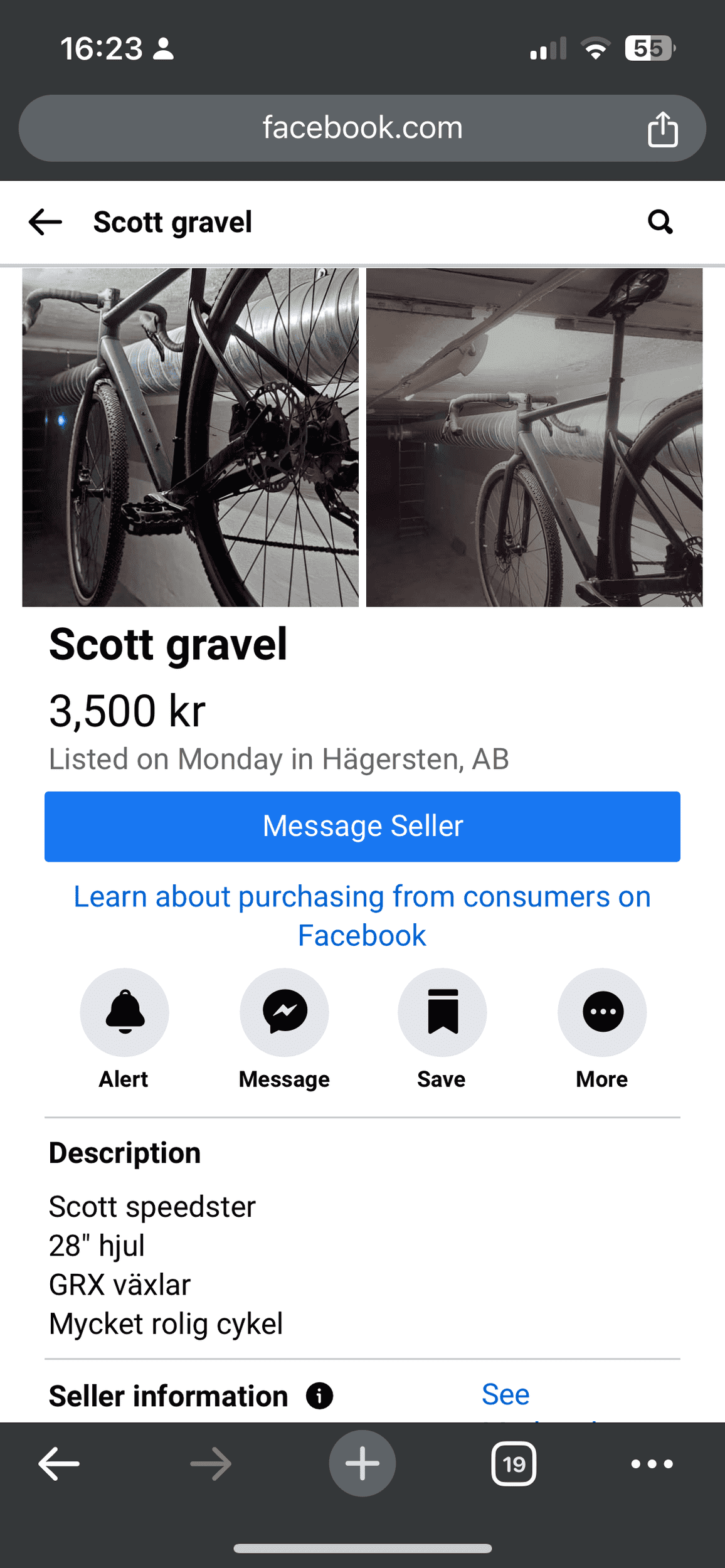Navigate back using the browser back arrow
The width and height of the screenshot is (725, 1568).
pos(59,1464)
